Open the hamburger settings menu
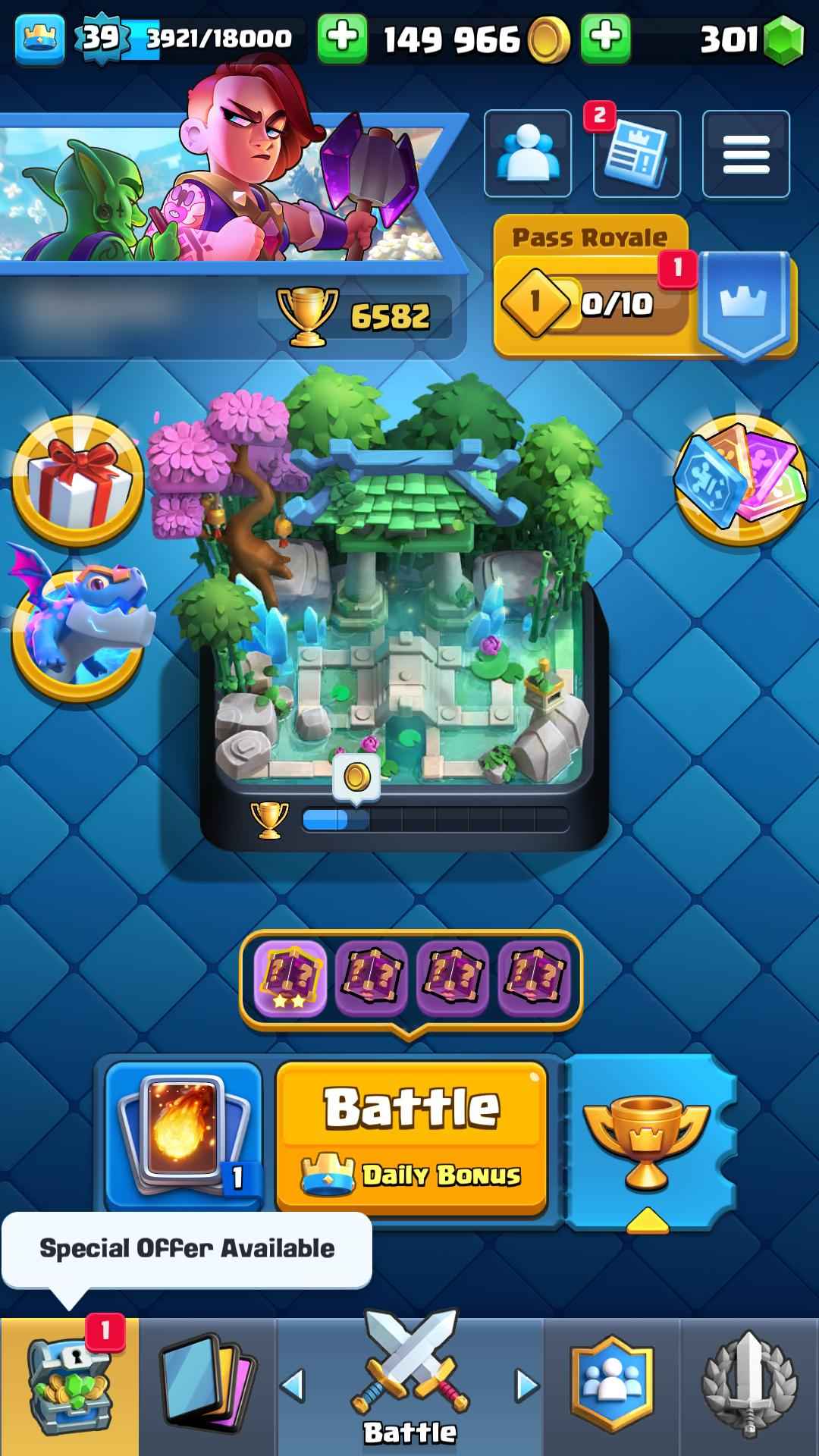This screenshot has height=1456, width=819. [x=743, y=152]
